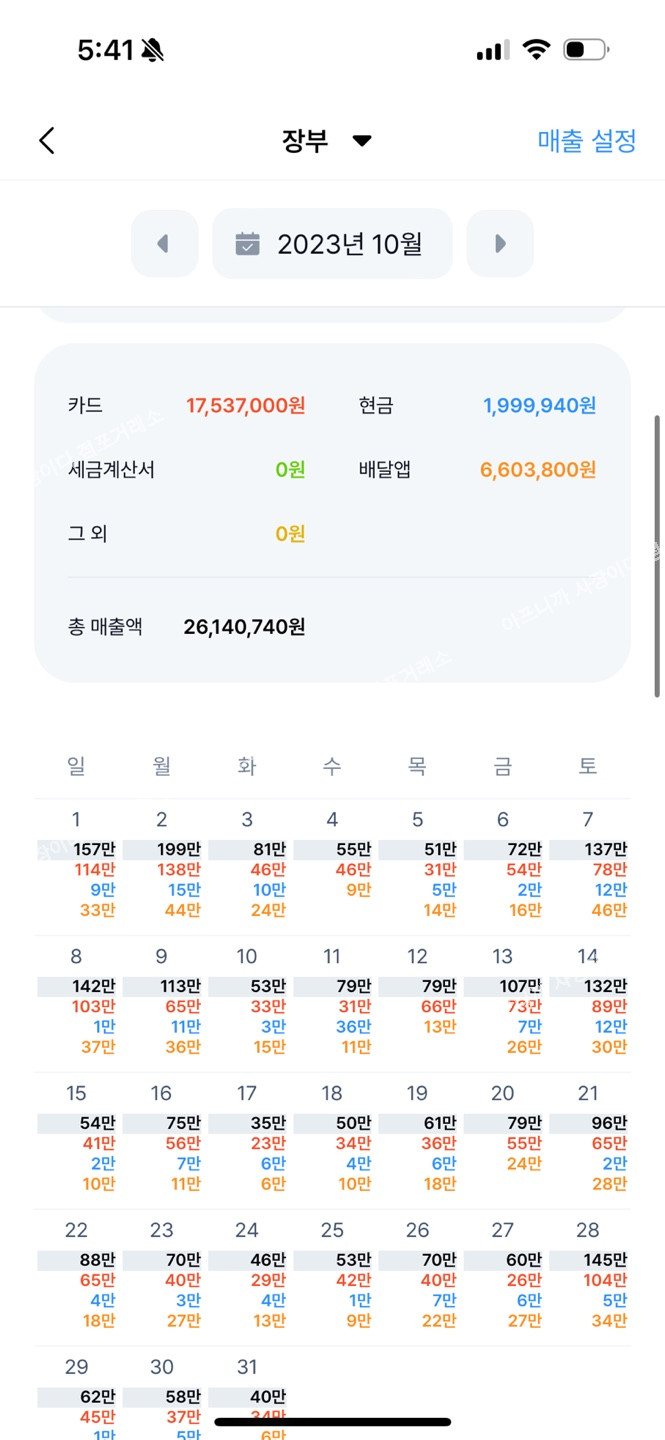Select October 28 in the calendar
The image size is (665, 1440).
(x=589, y=1277)
